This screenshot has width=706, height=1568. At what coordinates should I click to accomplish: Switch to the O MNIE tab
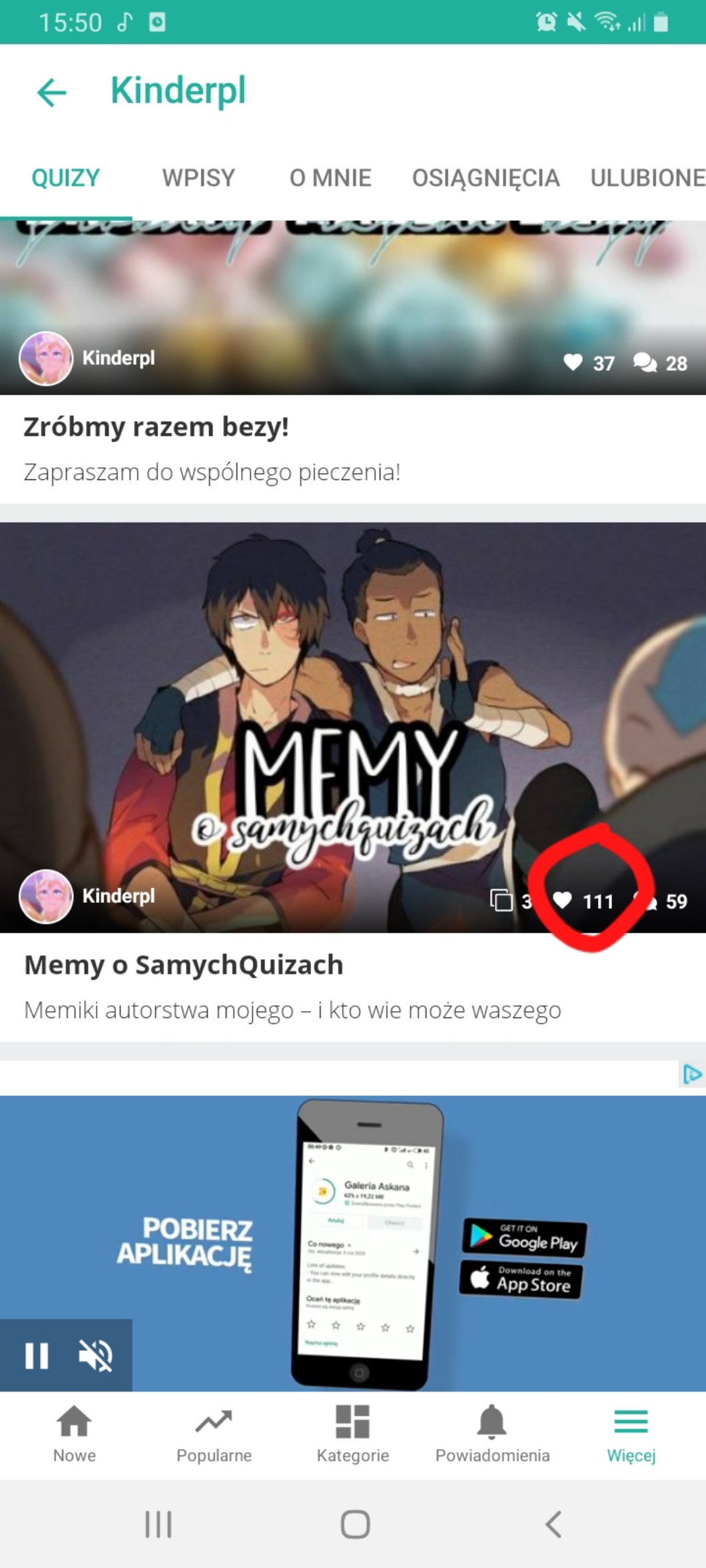tap(330, 178)
